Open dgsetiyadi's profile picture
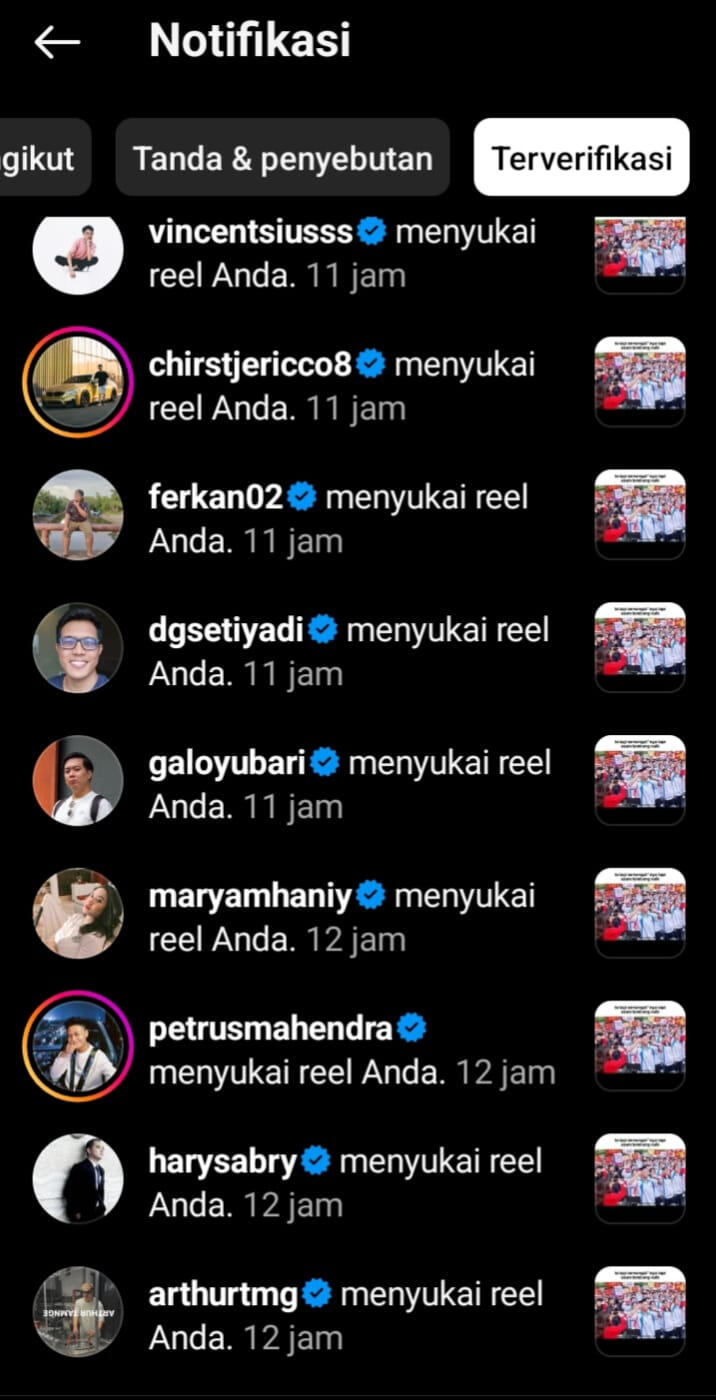 coord(78,648)
